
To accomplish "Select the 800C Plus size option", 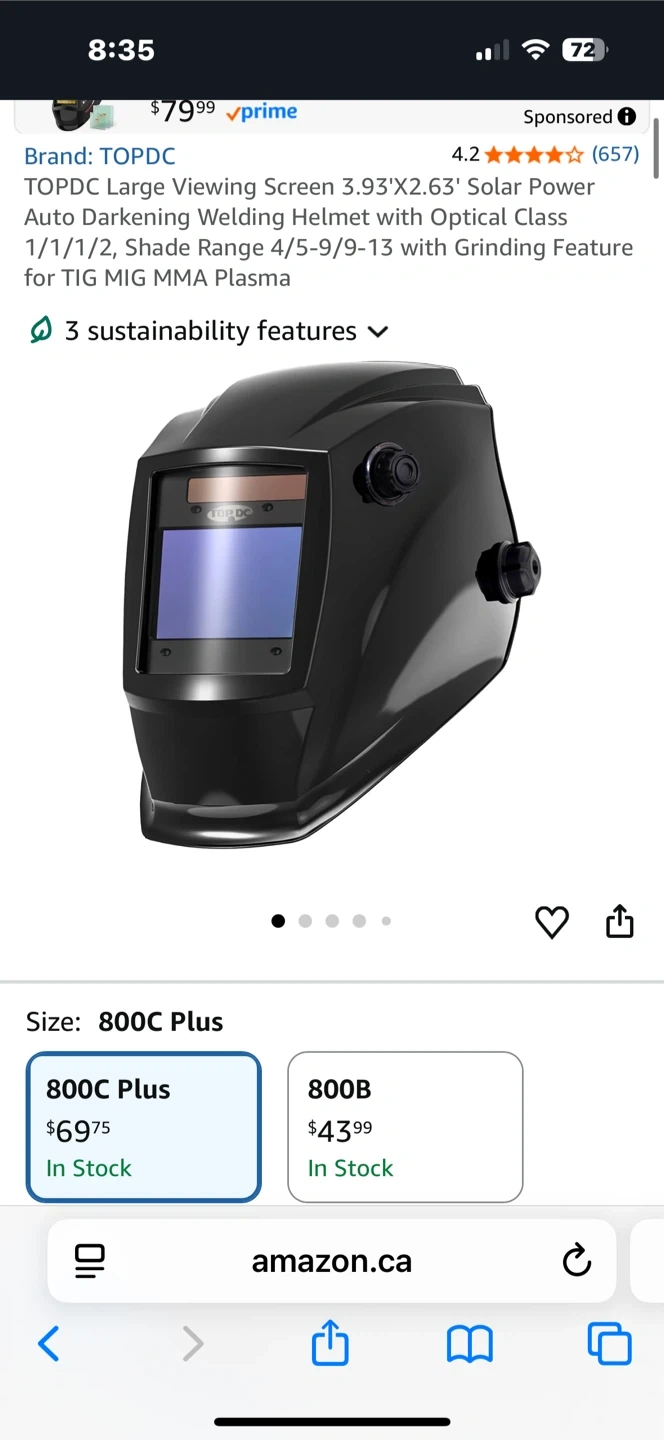I will click(x=143, y=1126).
